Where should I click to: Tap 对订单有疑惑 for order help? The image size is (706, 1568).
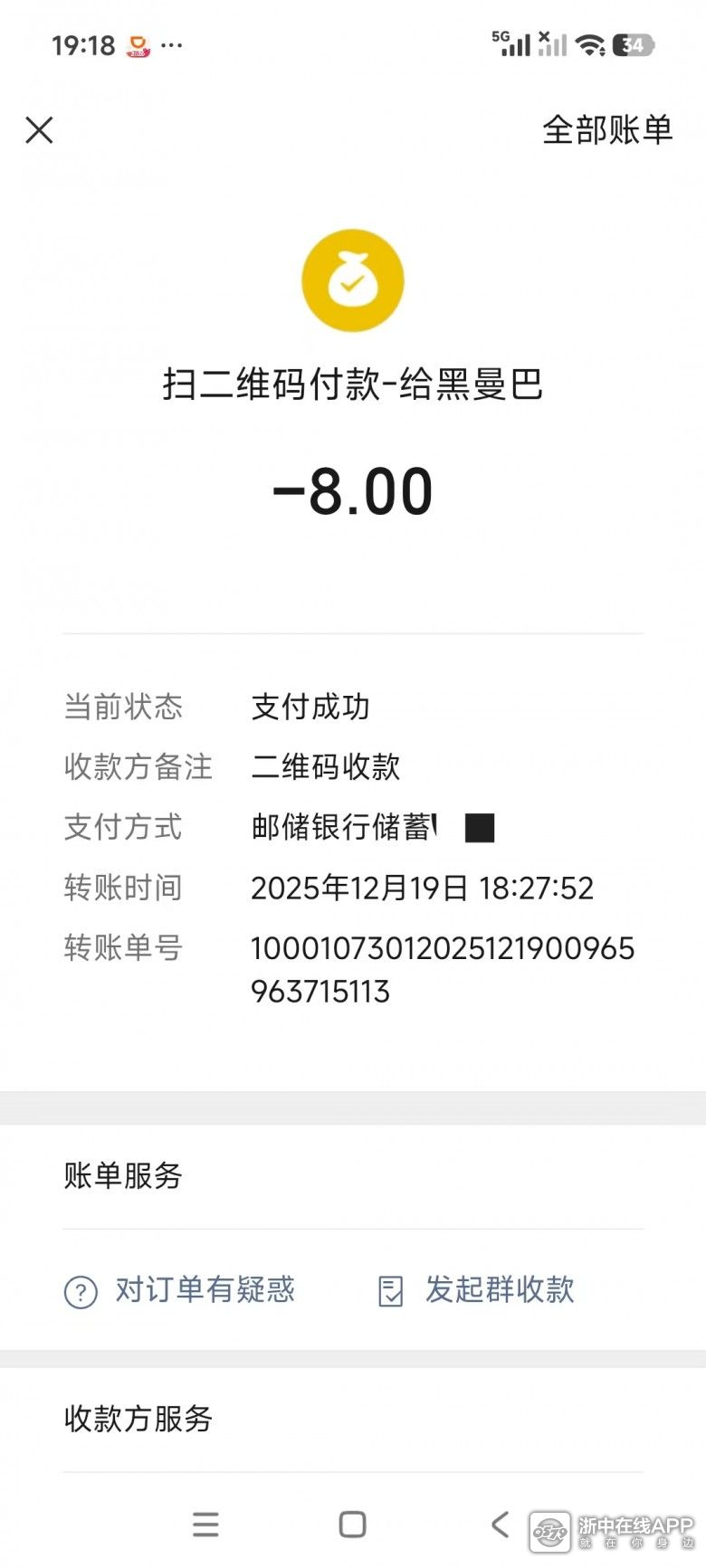[x=180, y=1289]
